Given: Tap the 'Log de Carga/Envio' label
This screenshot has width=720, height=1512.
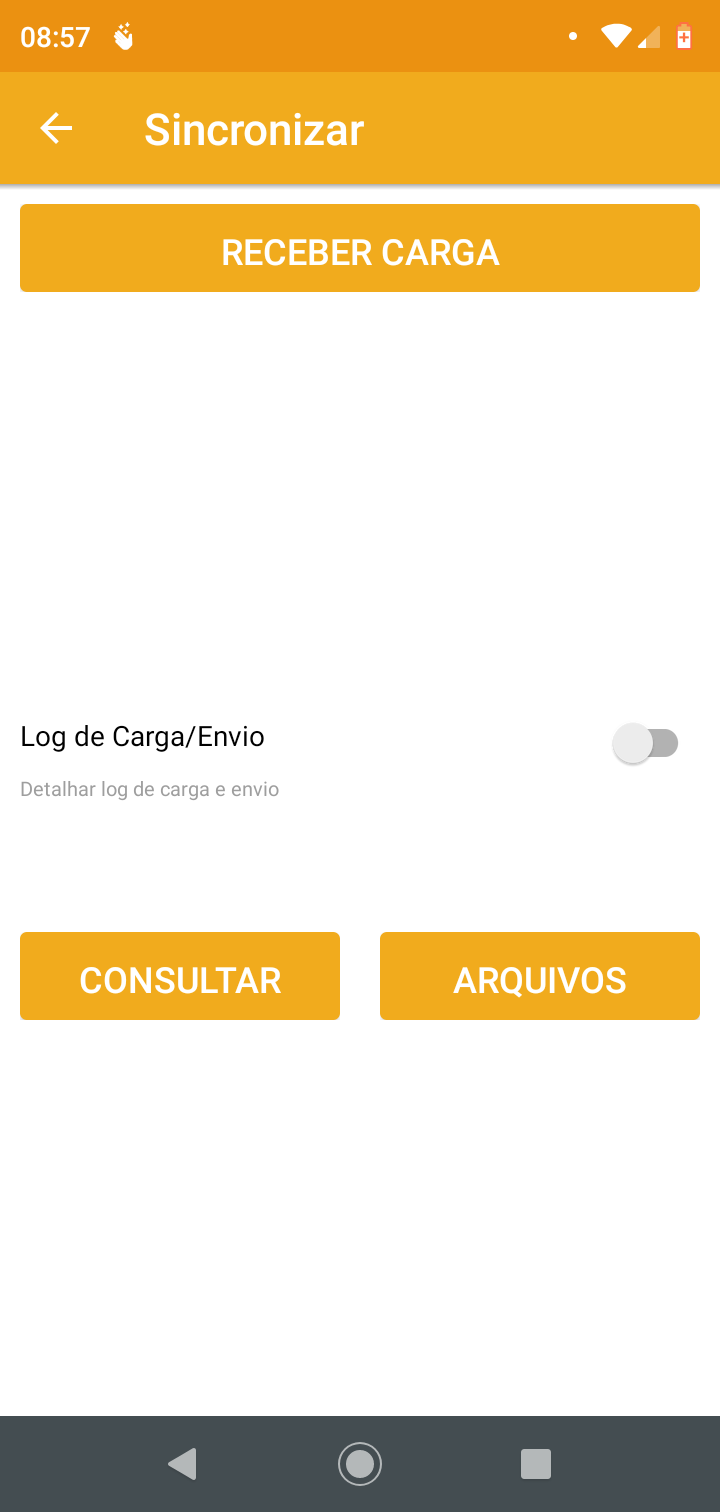Looking at the screenshot, I should (142, 736).
